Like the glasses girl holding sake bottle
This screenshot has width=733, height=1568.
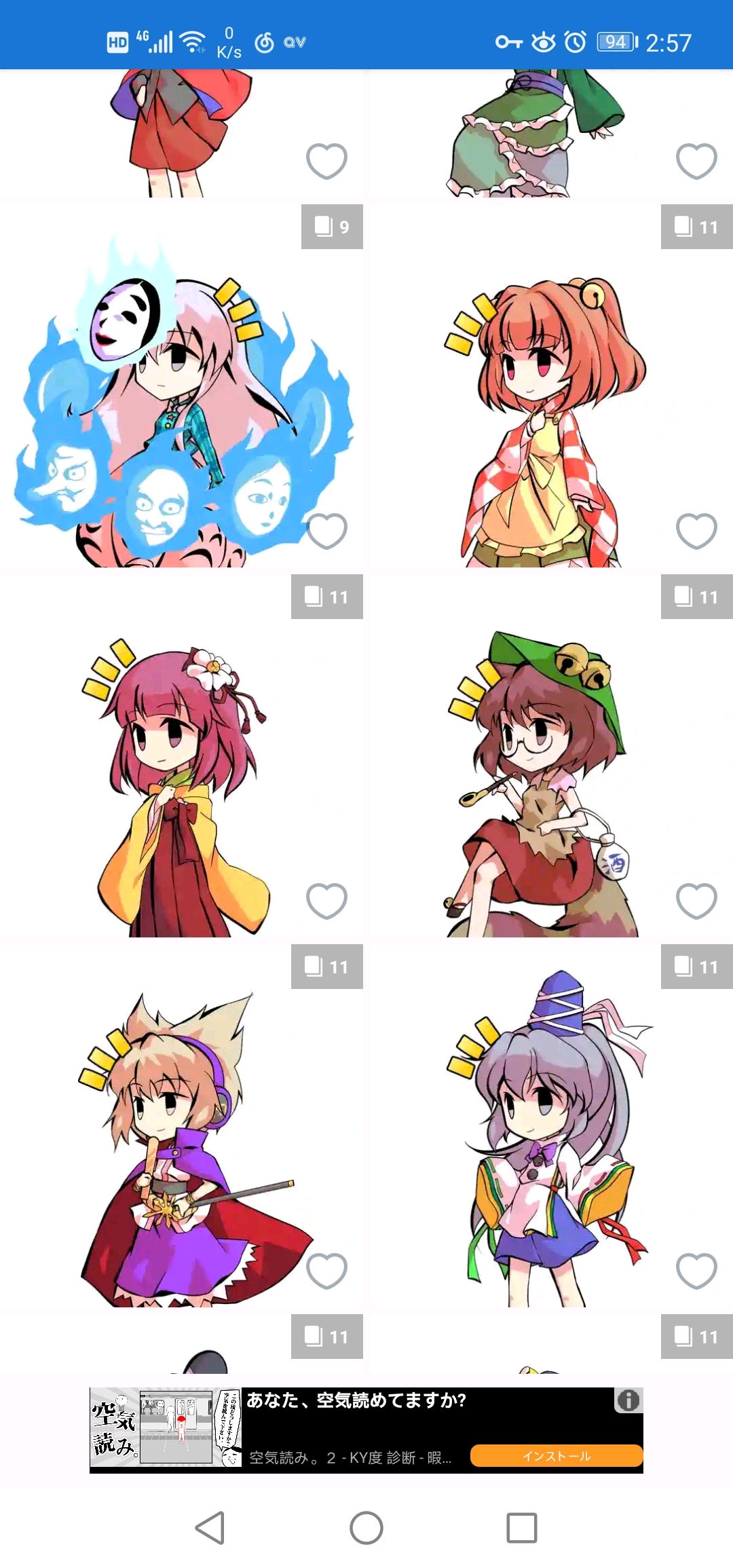(x=696, y=901)
